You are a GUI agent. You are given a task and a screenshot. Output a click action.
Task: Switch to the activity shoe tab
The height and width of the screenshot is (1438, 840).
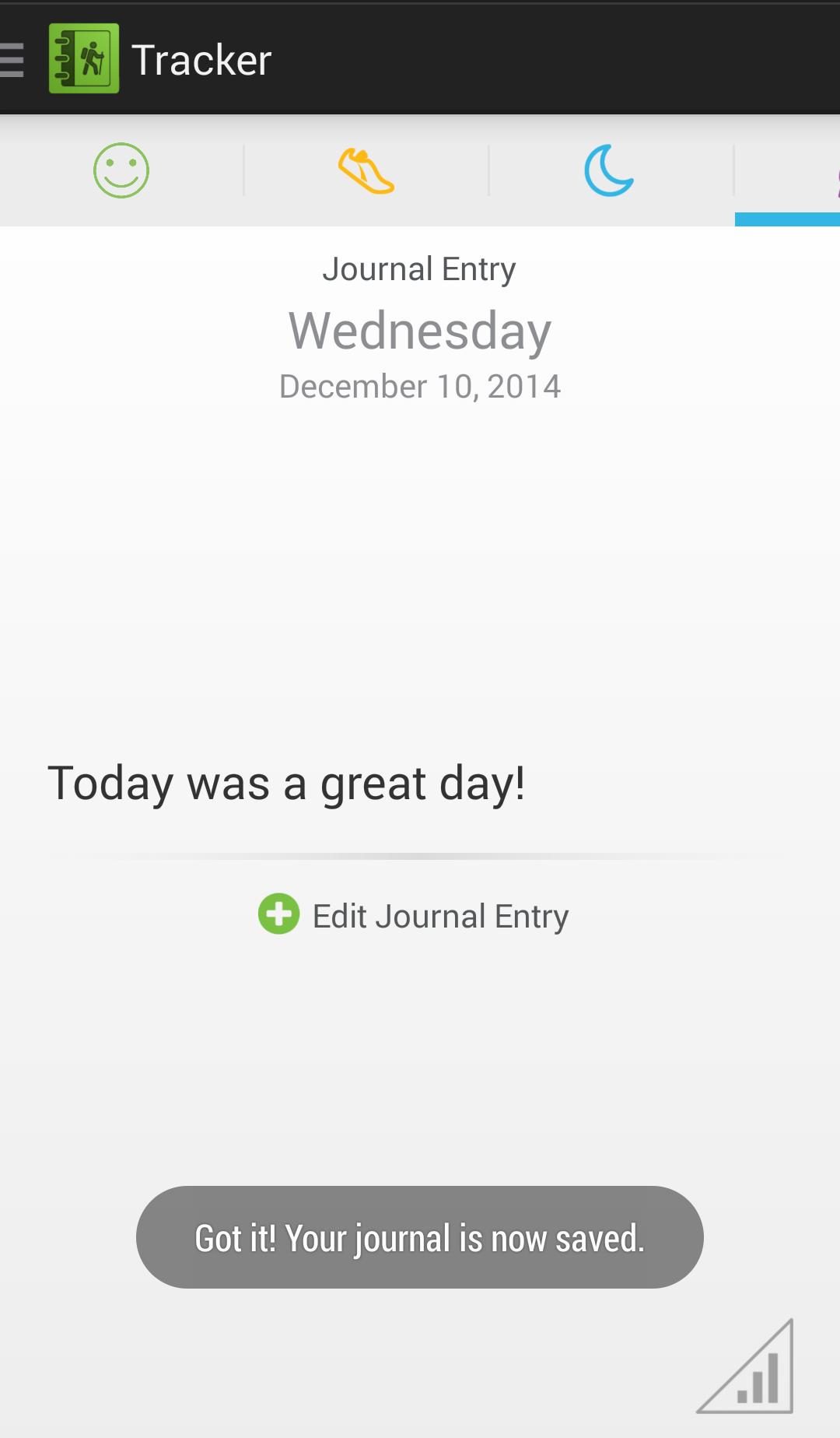(x=366, y=170)
